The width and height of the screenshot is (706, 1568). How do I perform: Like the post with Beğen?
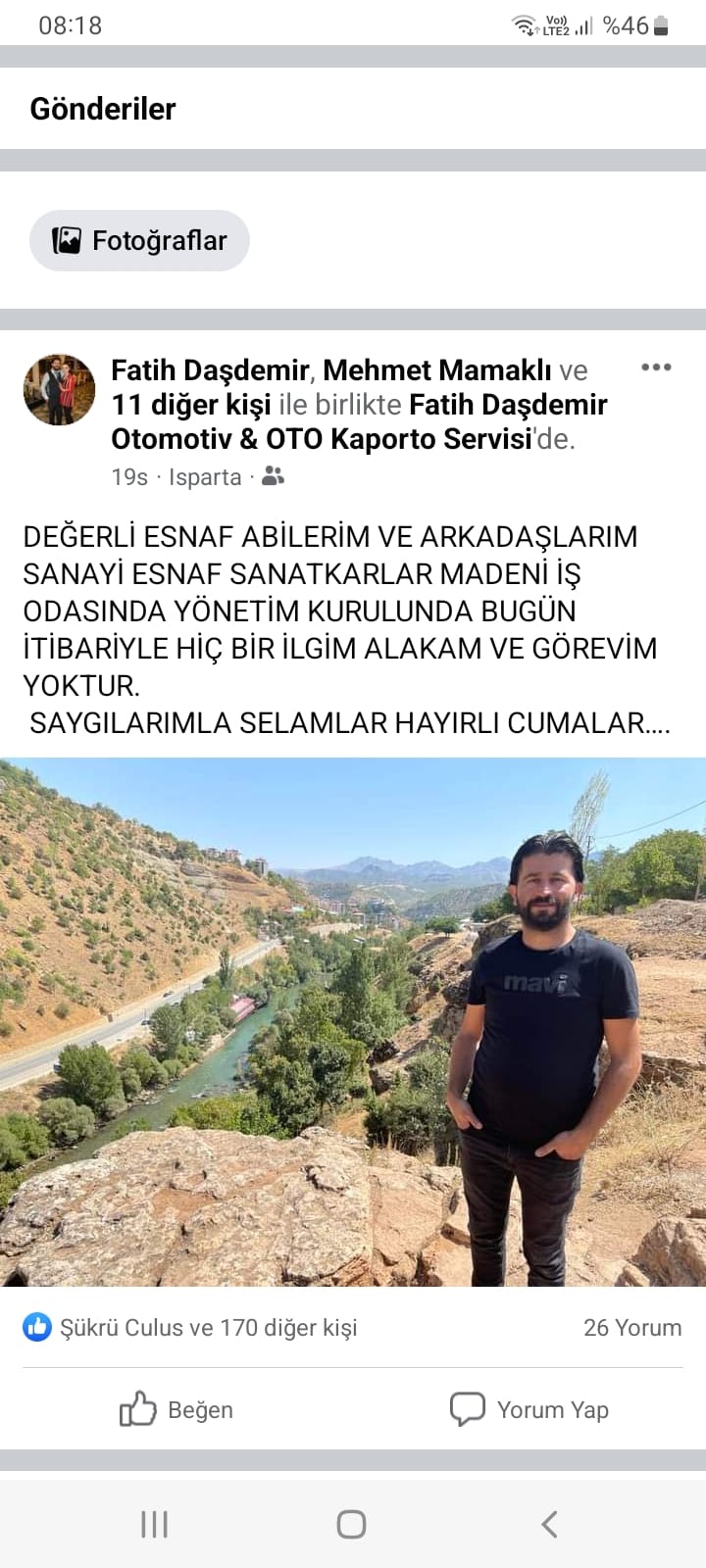[176, 1409]
